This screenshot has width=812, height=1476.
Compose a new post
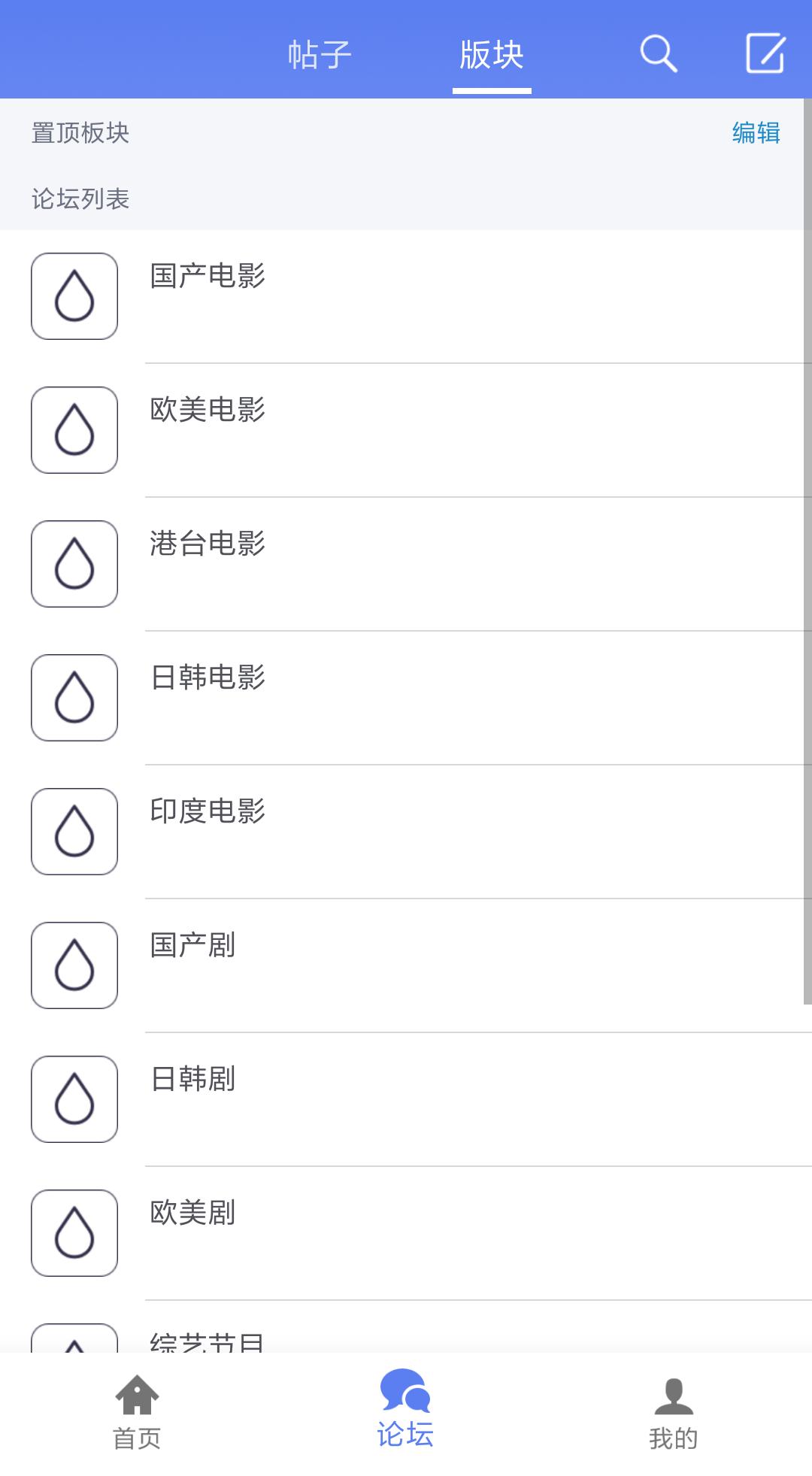tap(765, 53)
